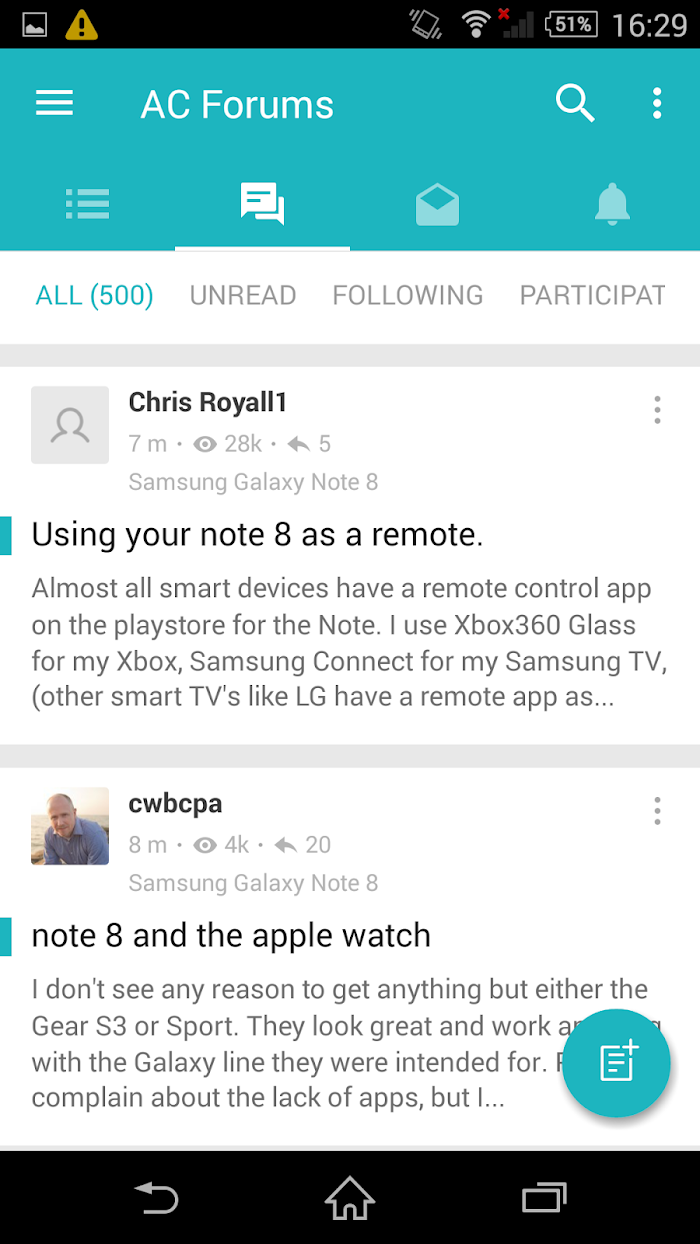Open the app bar overflow menu

(x=657, y=104)
